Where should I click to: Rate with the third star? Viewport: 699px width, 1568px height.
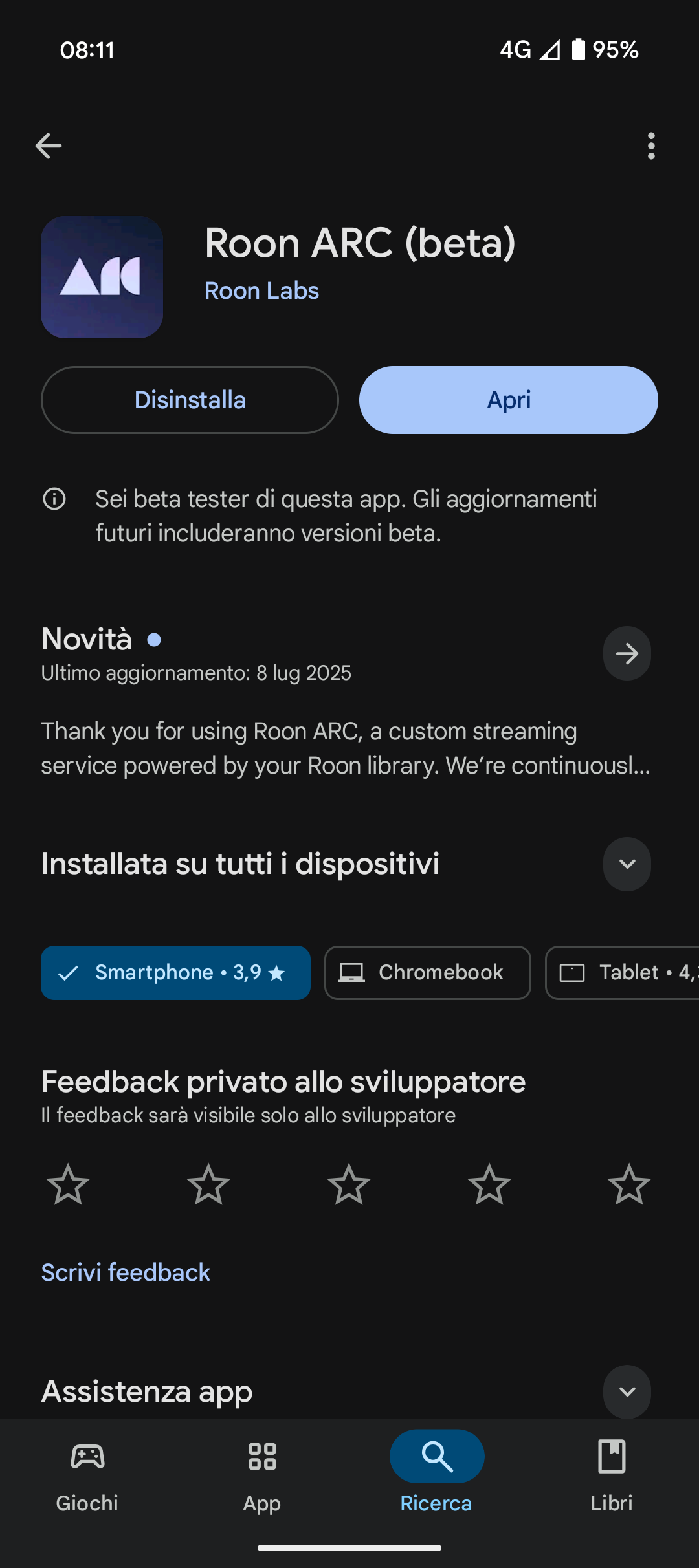point(349,1184)
